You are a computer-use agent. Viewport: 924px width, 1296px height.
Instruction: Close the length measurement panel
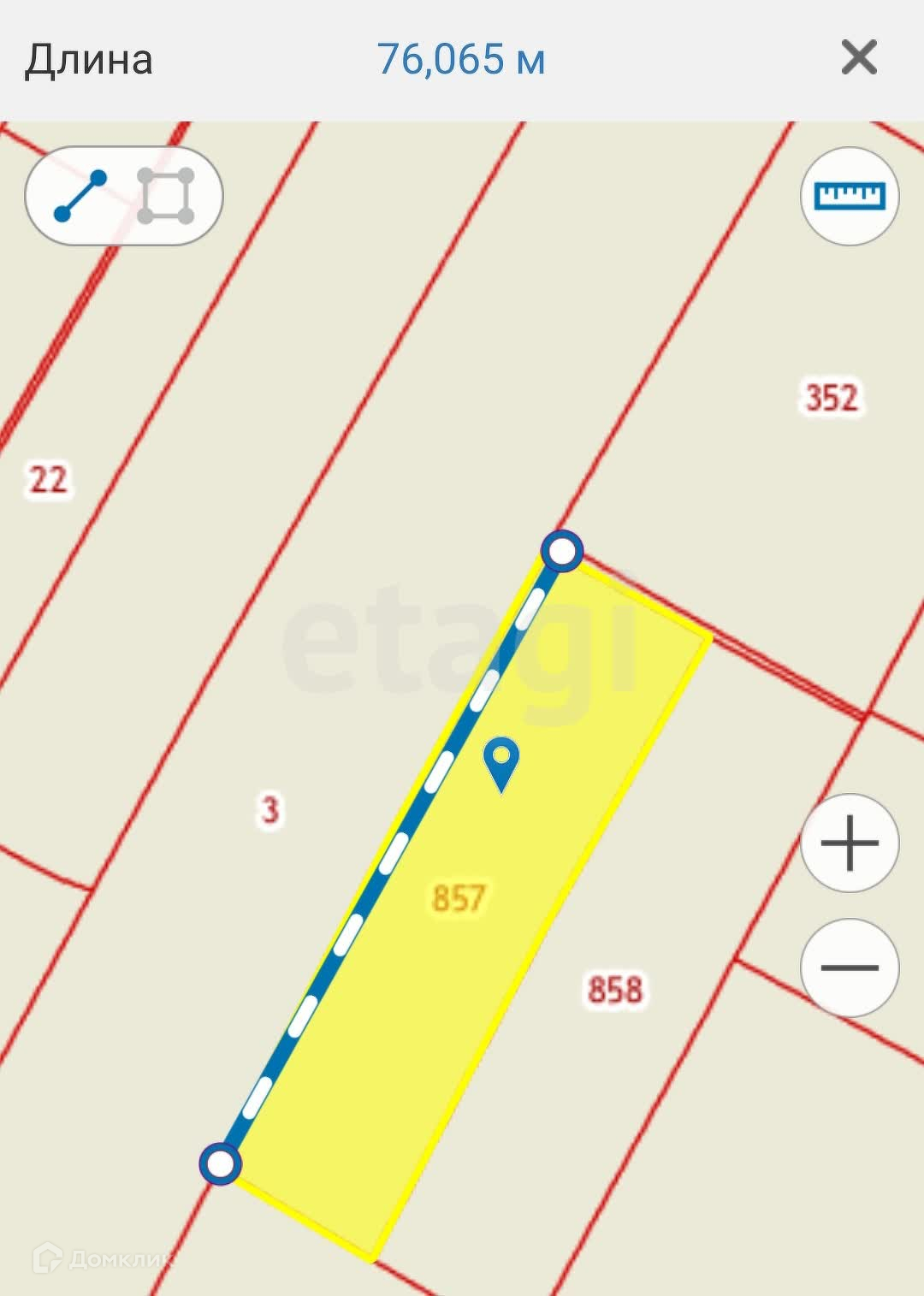click(x=859, y=58)
